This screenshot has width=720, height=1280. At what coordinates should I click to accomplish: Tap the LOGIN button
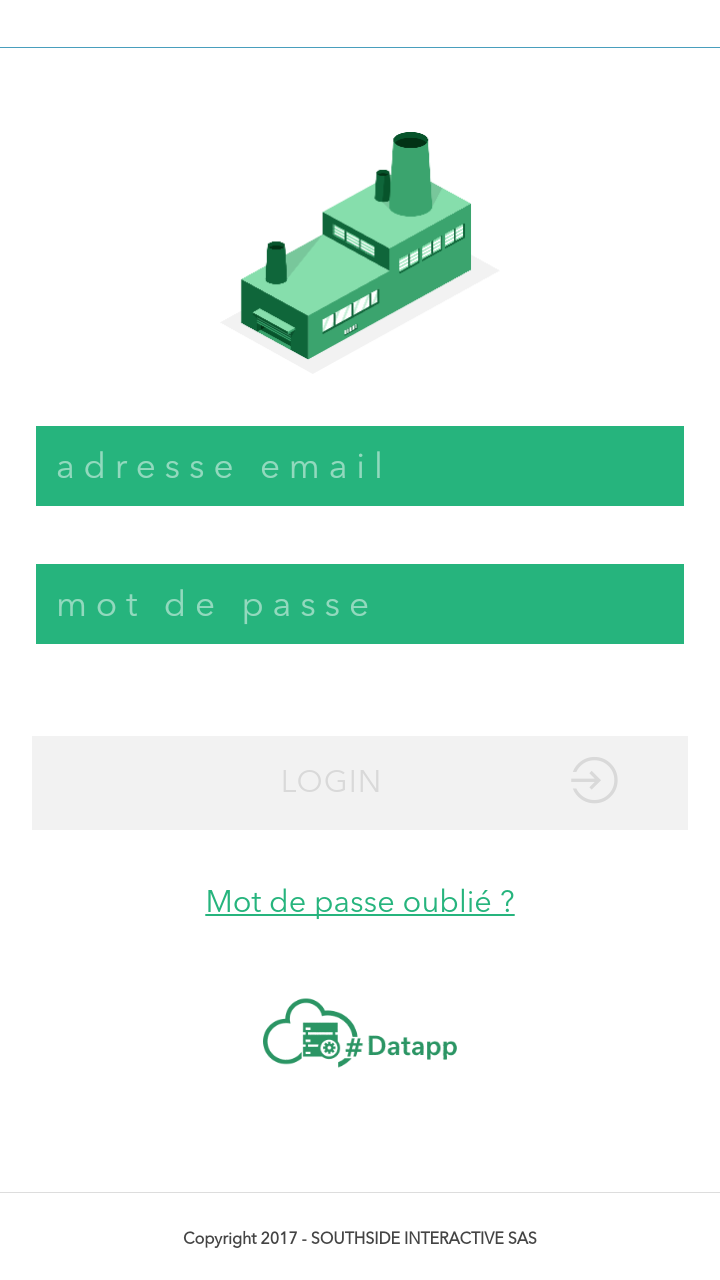[360, 783]
